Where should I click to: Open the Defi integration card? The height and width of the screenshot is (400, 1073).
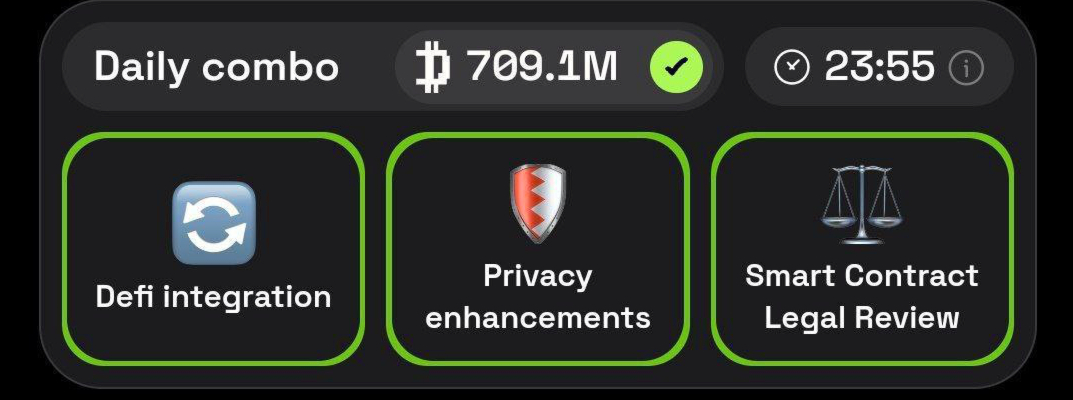(x=213, y=249)
